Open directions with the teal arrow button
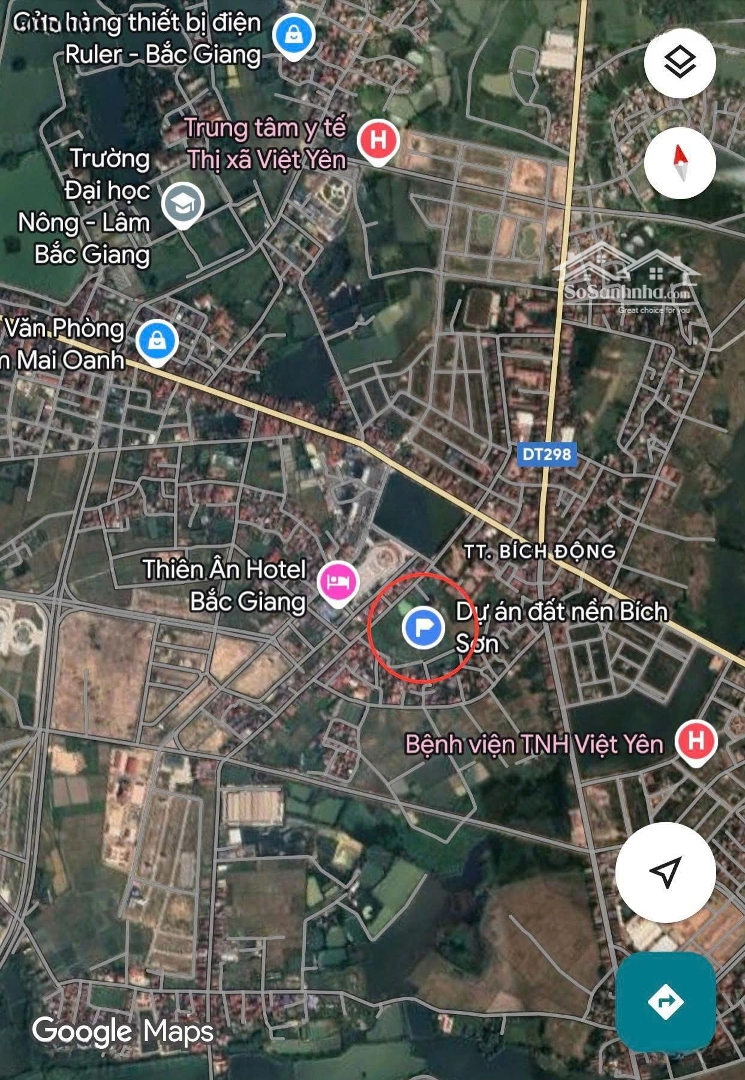745x1080 pixels. 665,1001
